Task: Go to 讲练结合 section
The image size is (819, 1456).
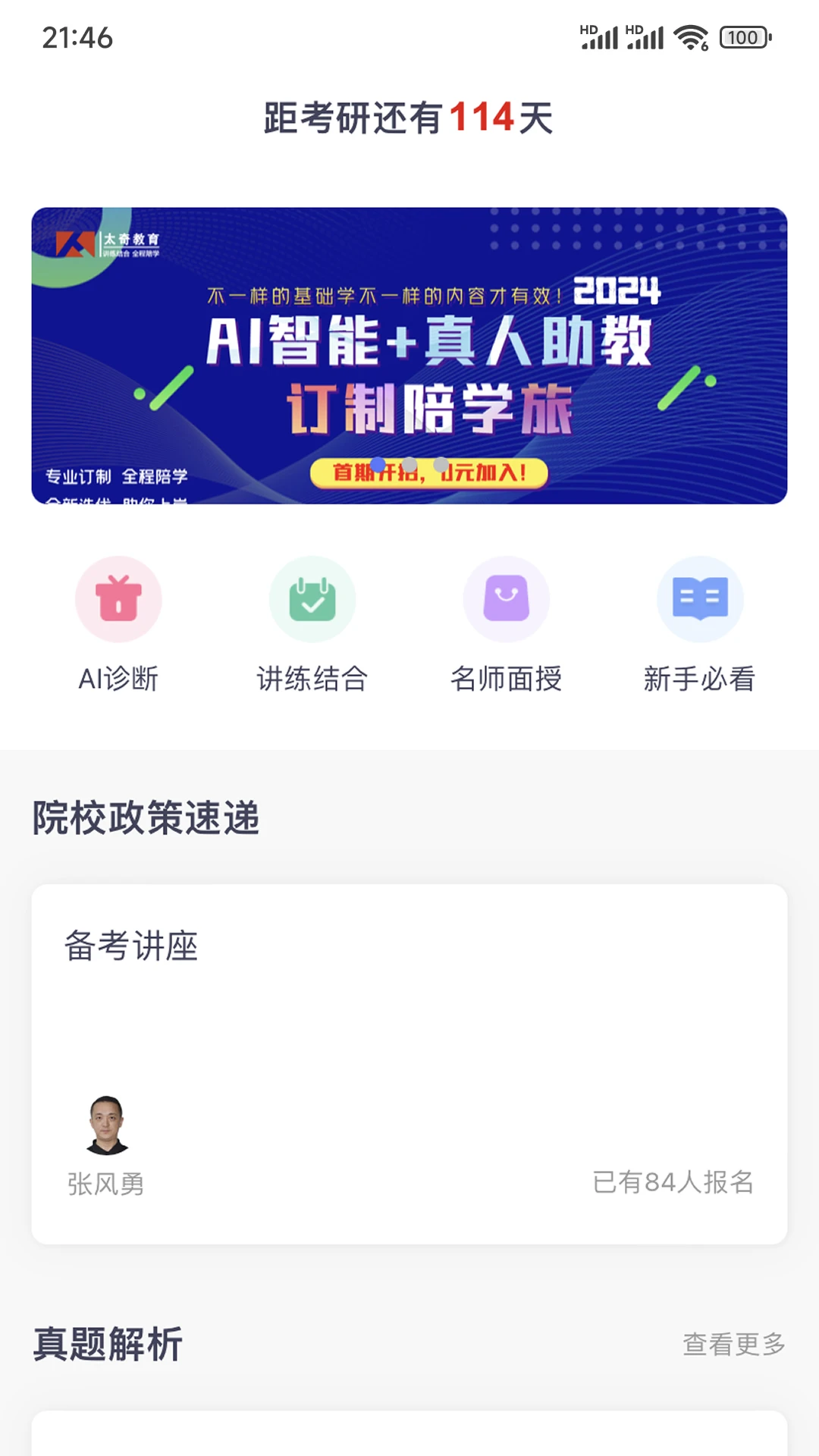Action: pos(312,623)
